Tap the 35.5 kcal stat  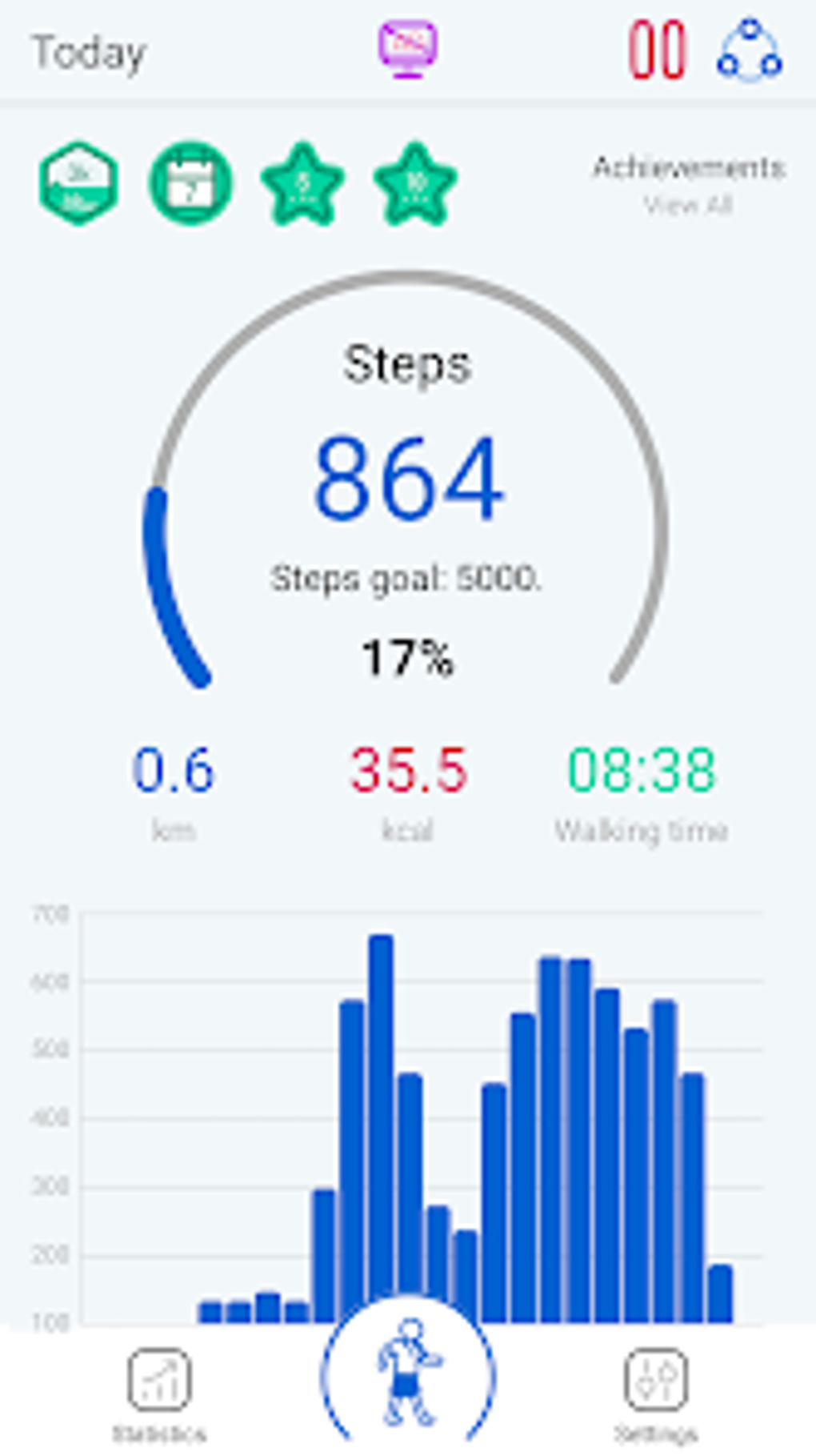point(408,768)
